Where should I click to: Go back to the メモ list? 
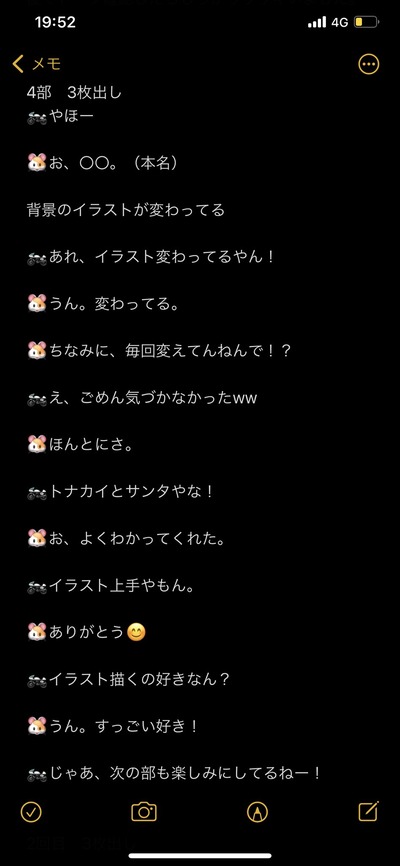click(36, 64)
